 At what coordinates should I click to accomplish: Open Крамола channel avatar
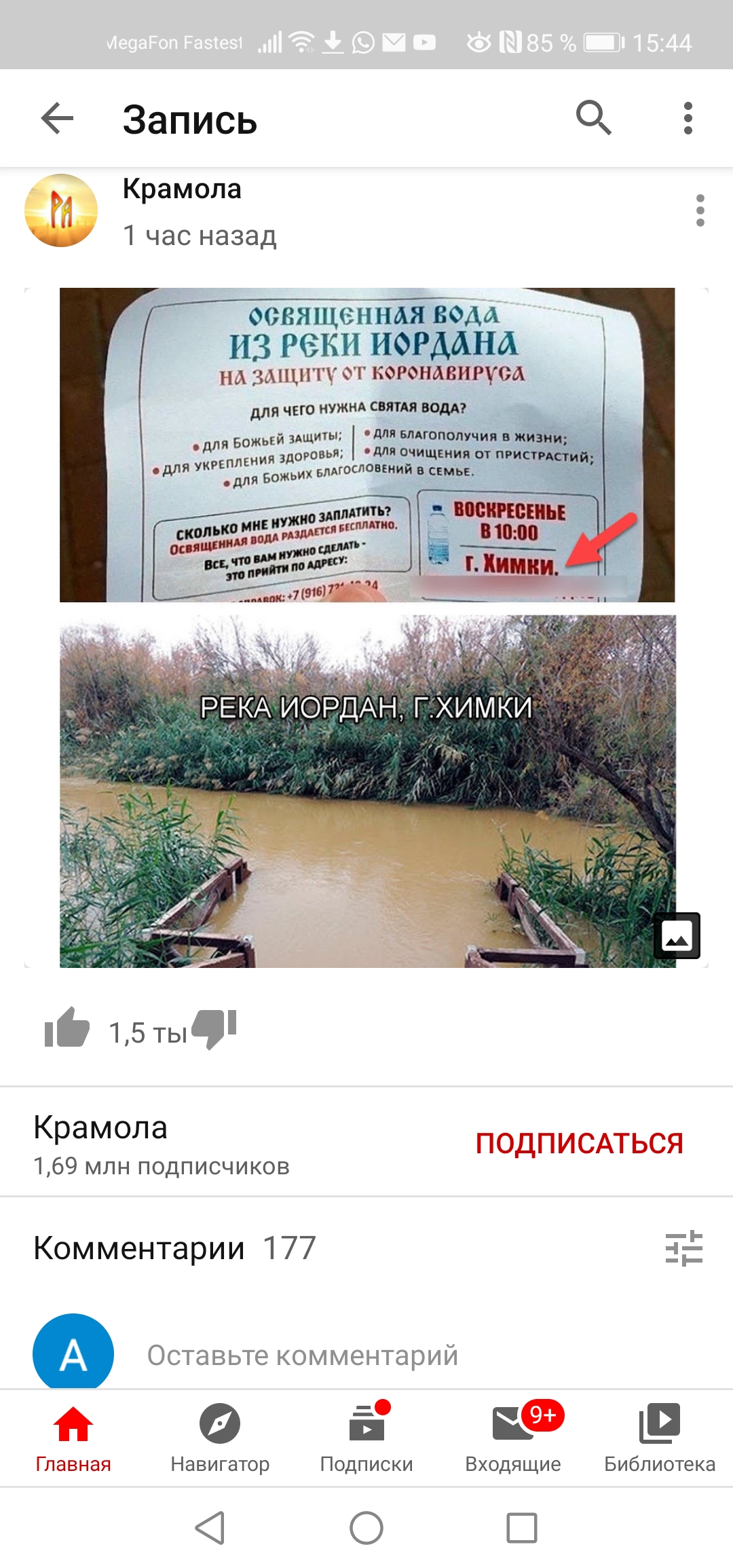click(x=61, y=210)
